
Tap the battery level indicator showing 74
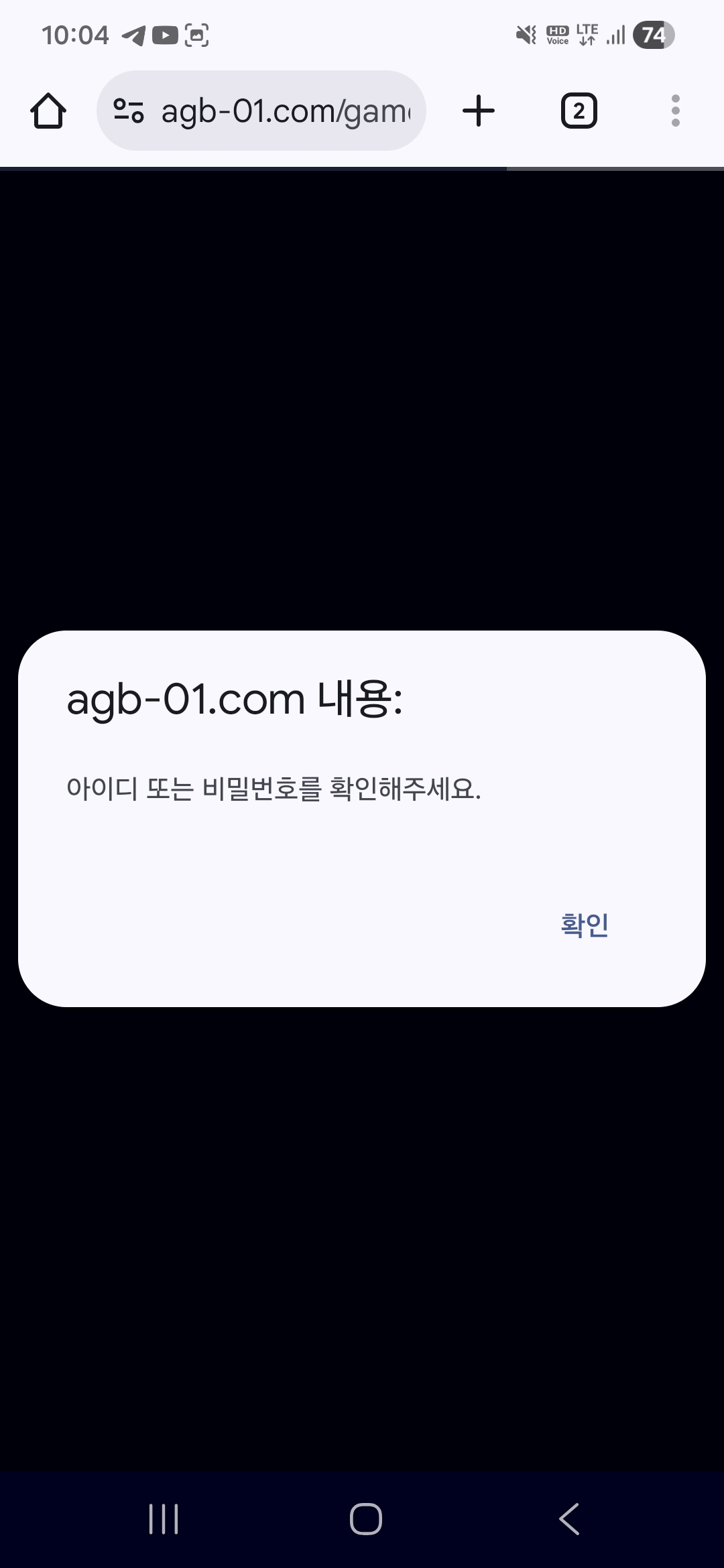coord(652,34)
